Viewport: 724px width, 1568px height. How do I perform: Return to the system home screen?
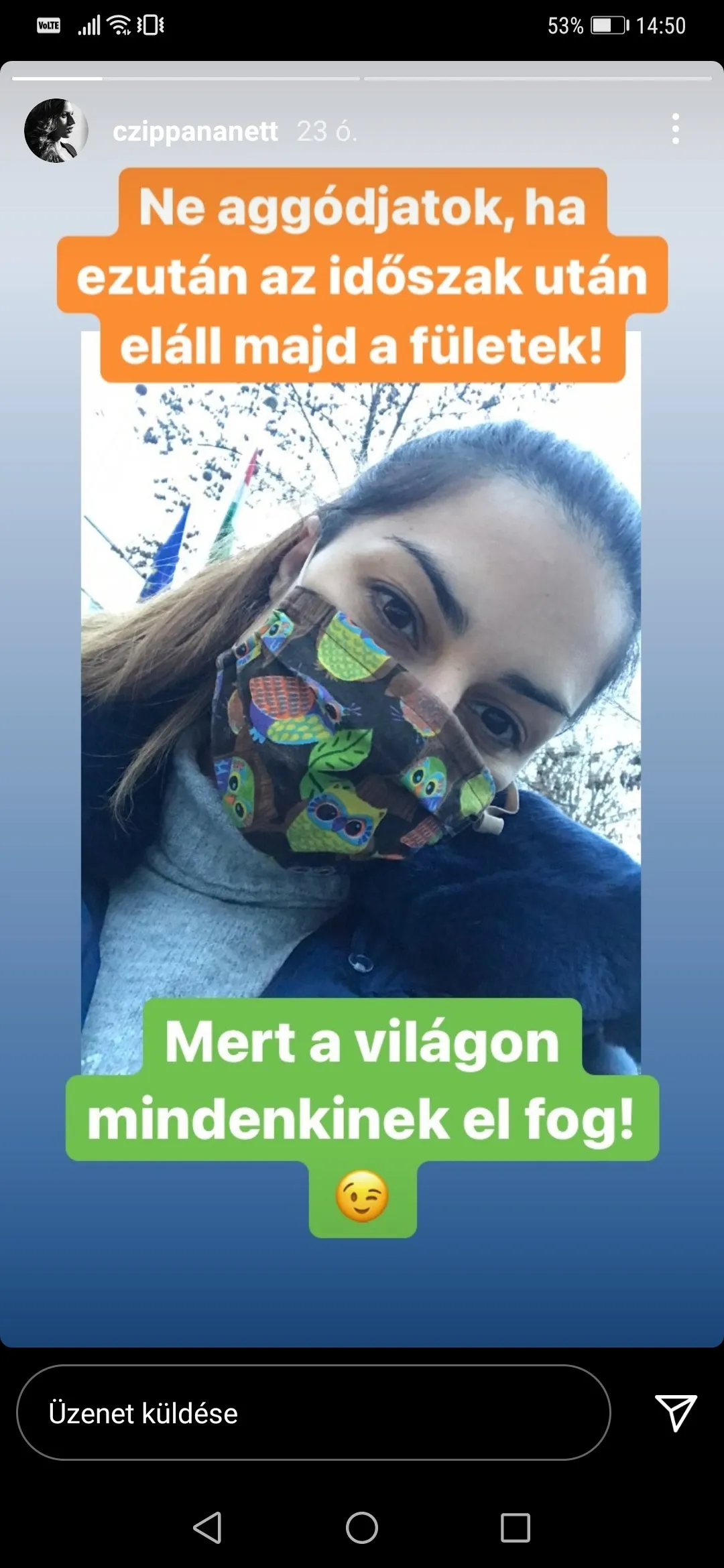click(x=362, y=1528)
